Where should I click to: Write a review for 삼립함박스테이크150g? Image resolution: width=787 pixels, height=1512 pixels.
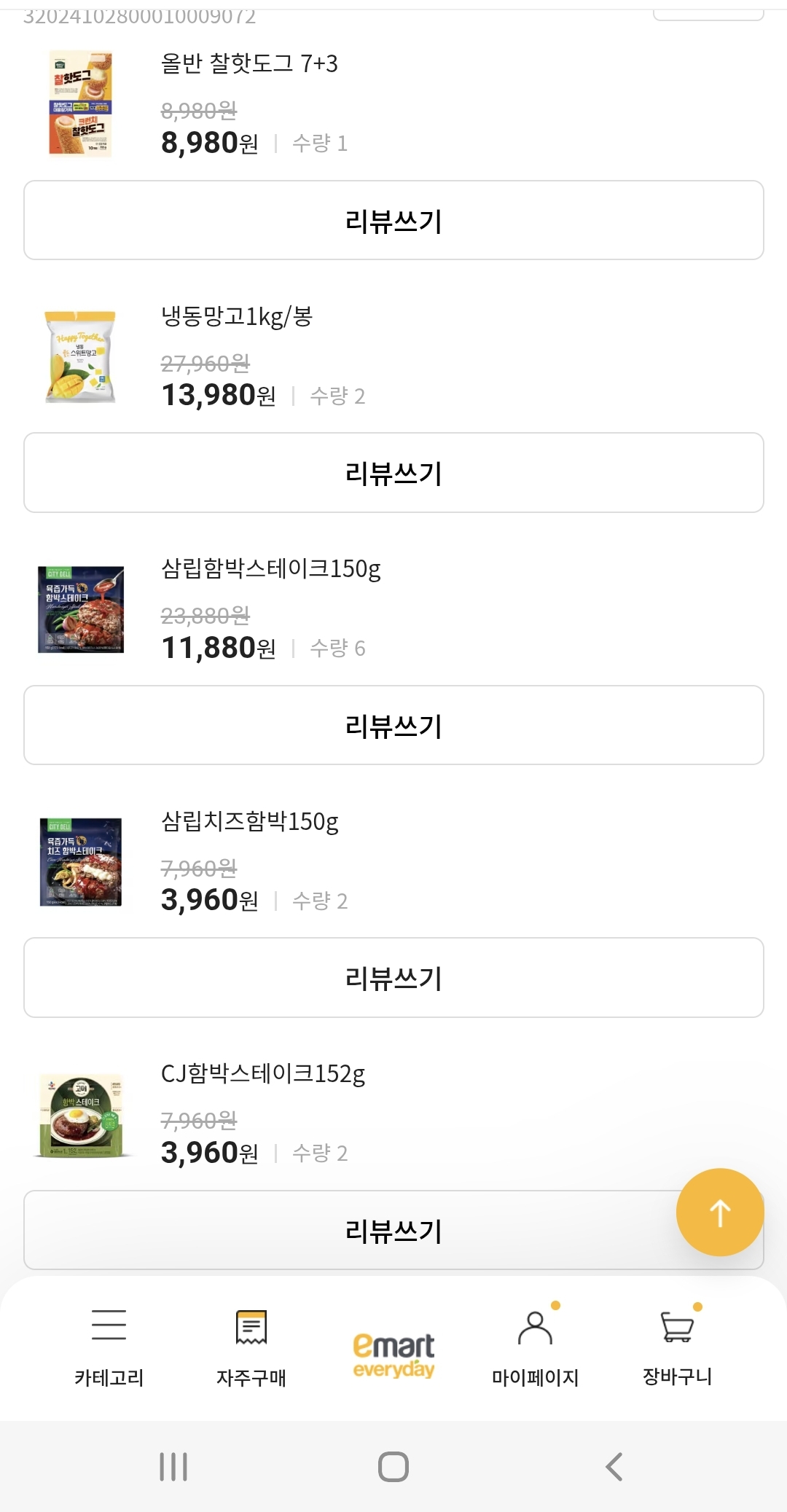(x=393, y=725)
